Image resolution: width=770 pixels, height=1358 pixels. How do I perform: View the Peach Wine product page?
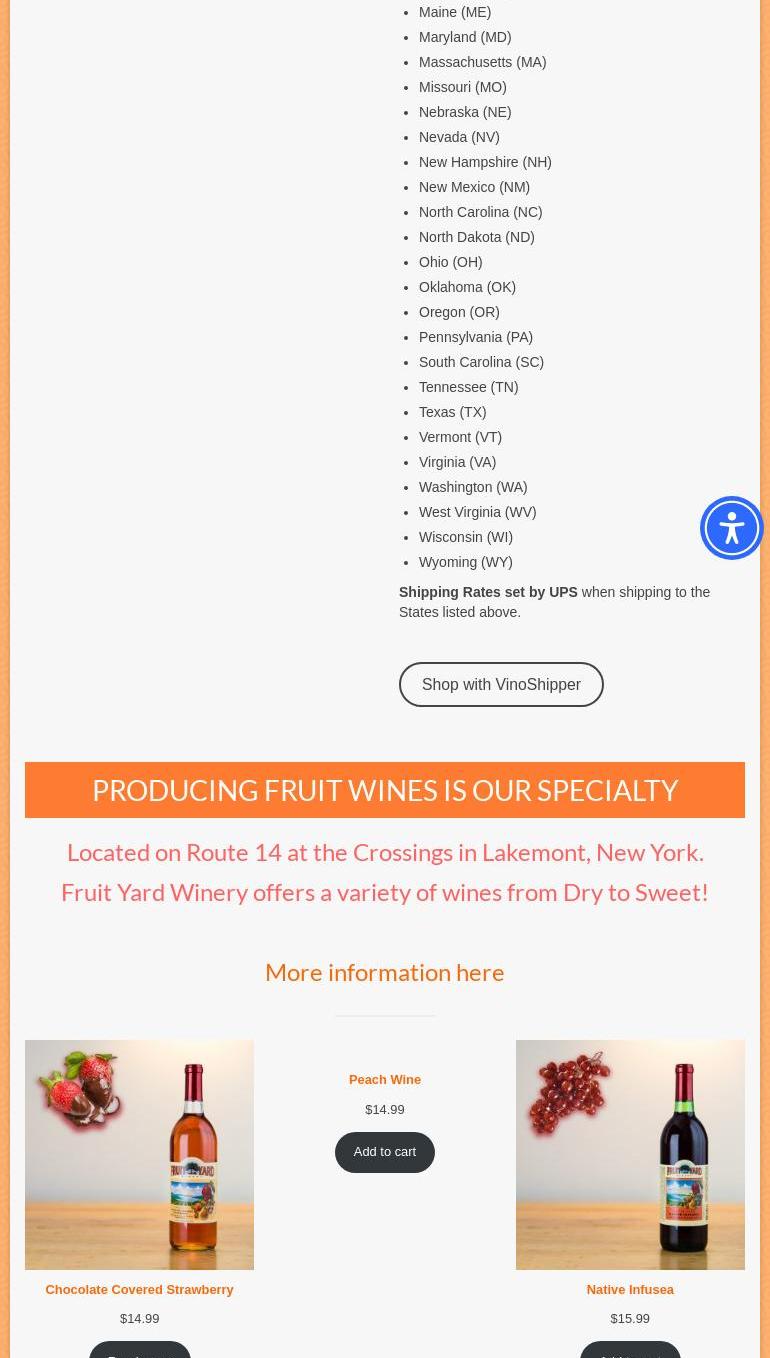(385, 1080)
